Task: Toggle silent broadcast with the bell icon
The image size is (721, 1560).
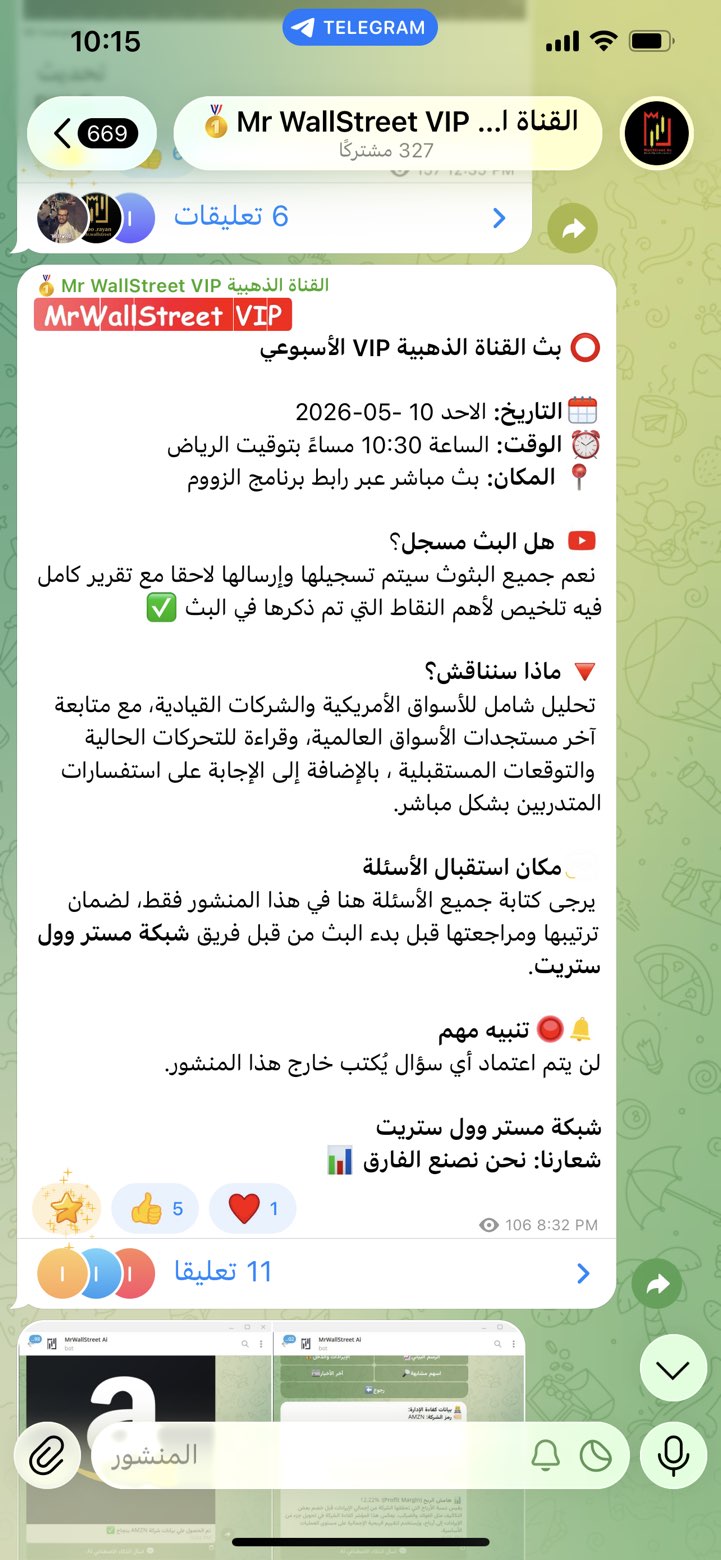Action: coord(545,1455)
